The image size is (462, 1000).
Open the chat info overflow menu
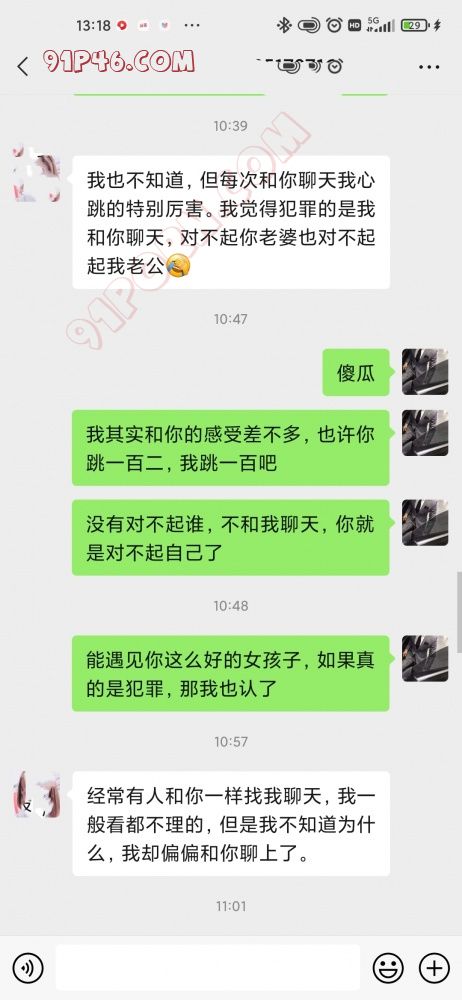[x=429, y=66]
